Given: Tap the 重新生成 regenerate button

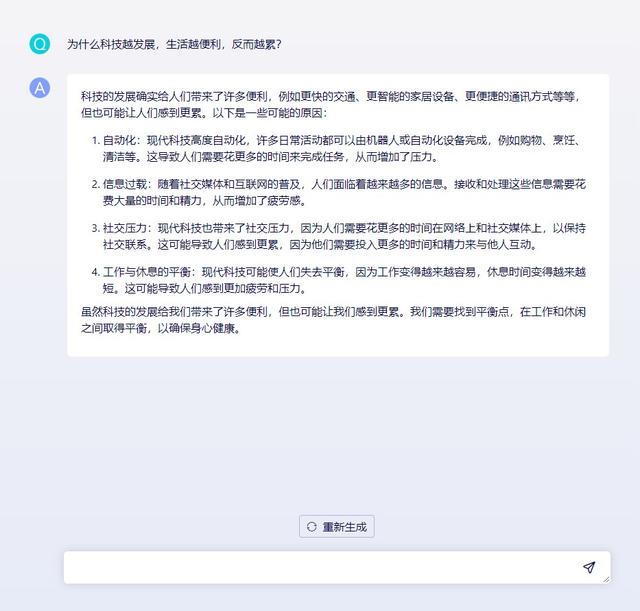Looking at the screenshot, I should (x=336, y=526).
